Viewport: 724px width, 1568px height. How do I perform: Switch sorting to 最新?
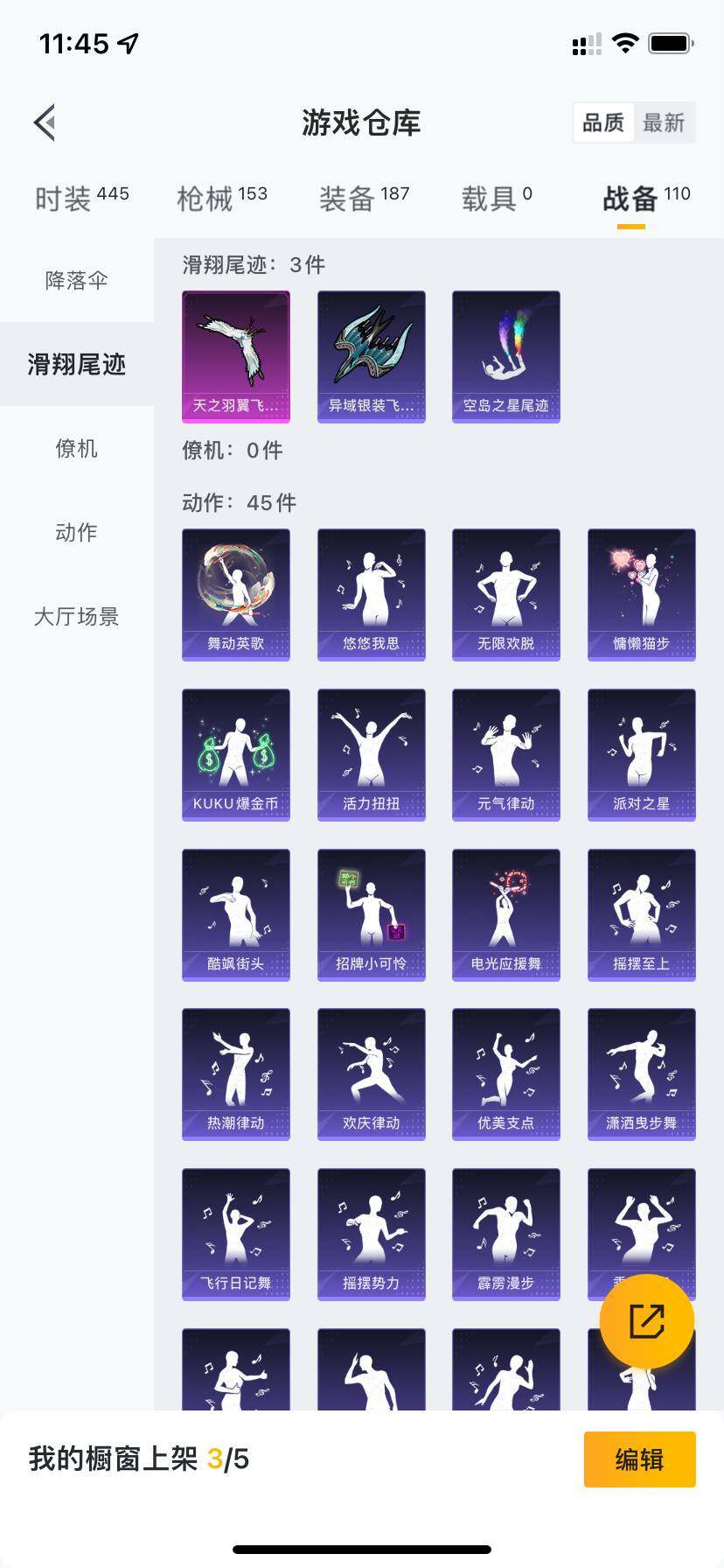[x=665, y=122]
